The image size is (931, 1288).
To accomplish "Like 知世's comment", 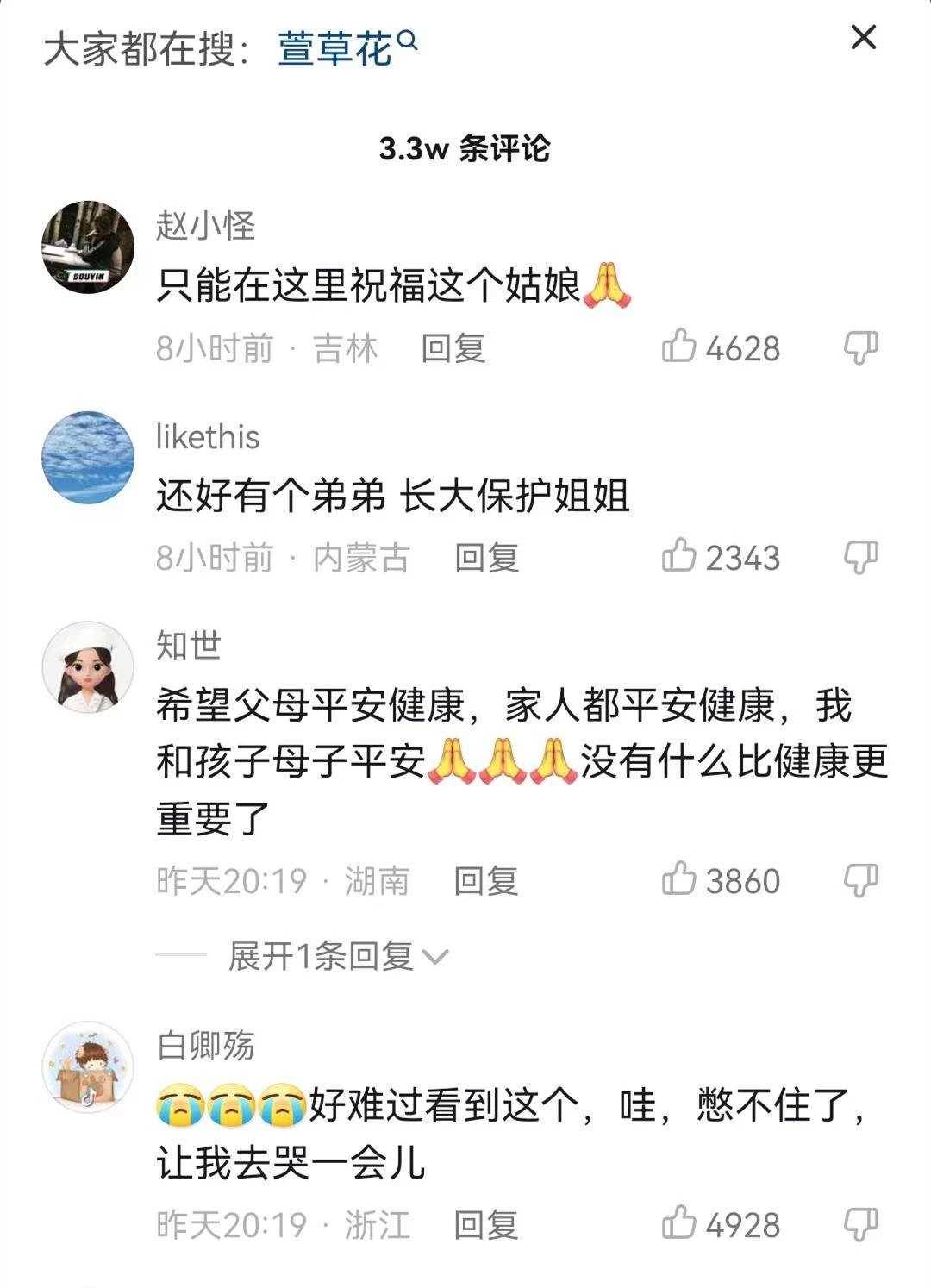I will pyautogui.click(x=679, y=880).
